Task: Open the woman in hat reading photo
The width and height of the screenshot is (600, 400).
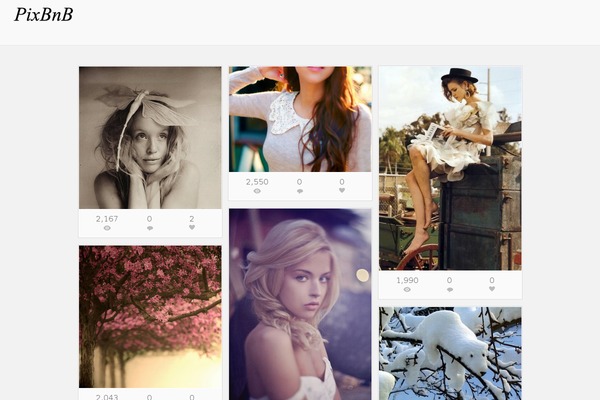Action: (x=450, y=168)
